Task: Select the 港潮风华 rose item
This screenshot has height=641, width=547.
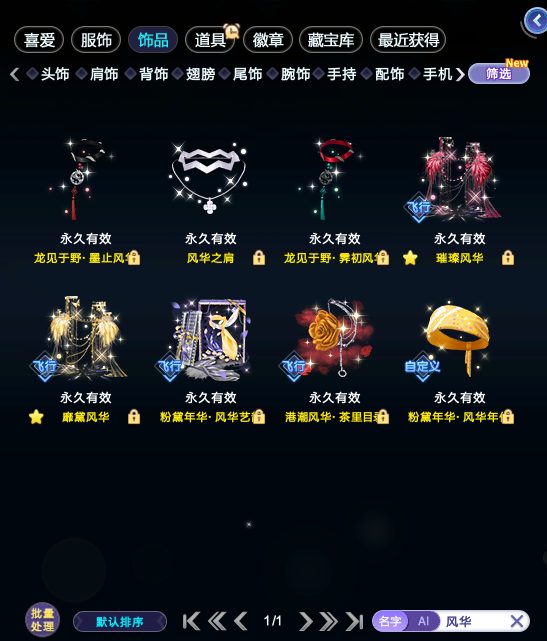Action: click(335, 360)
